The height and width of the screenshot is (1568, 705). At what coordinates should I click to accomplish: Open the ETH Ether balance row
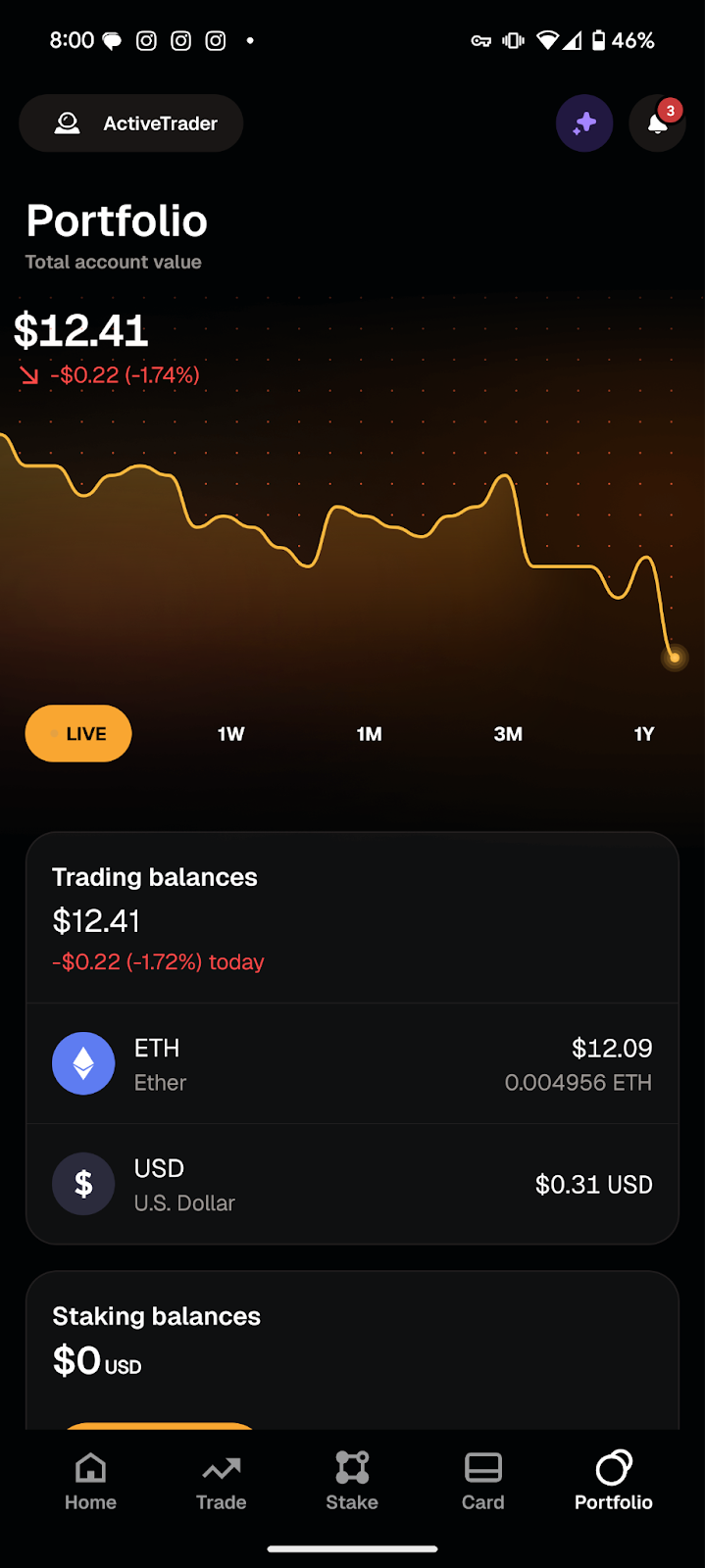point(352,1064)
